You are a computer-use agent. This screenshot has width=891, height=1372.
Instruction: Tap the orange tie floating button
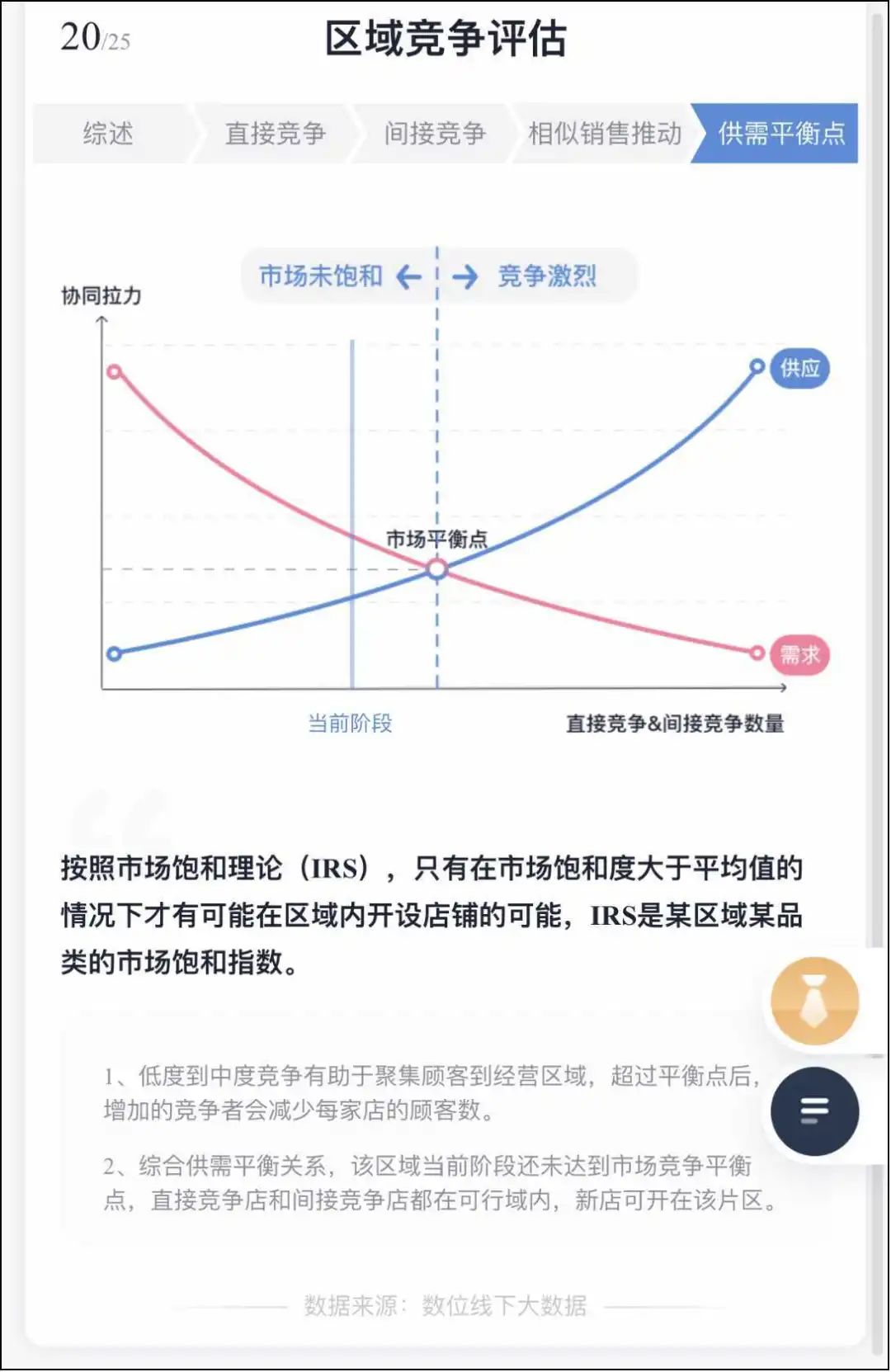[x=814, y=1002]
